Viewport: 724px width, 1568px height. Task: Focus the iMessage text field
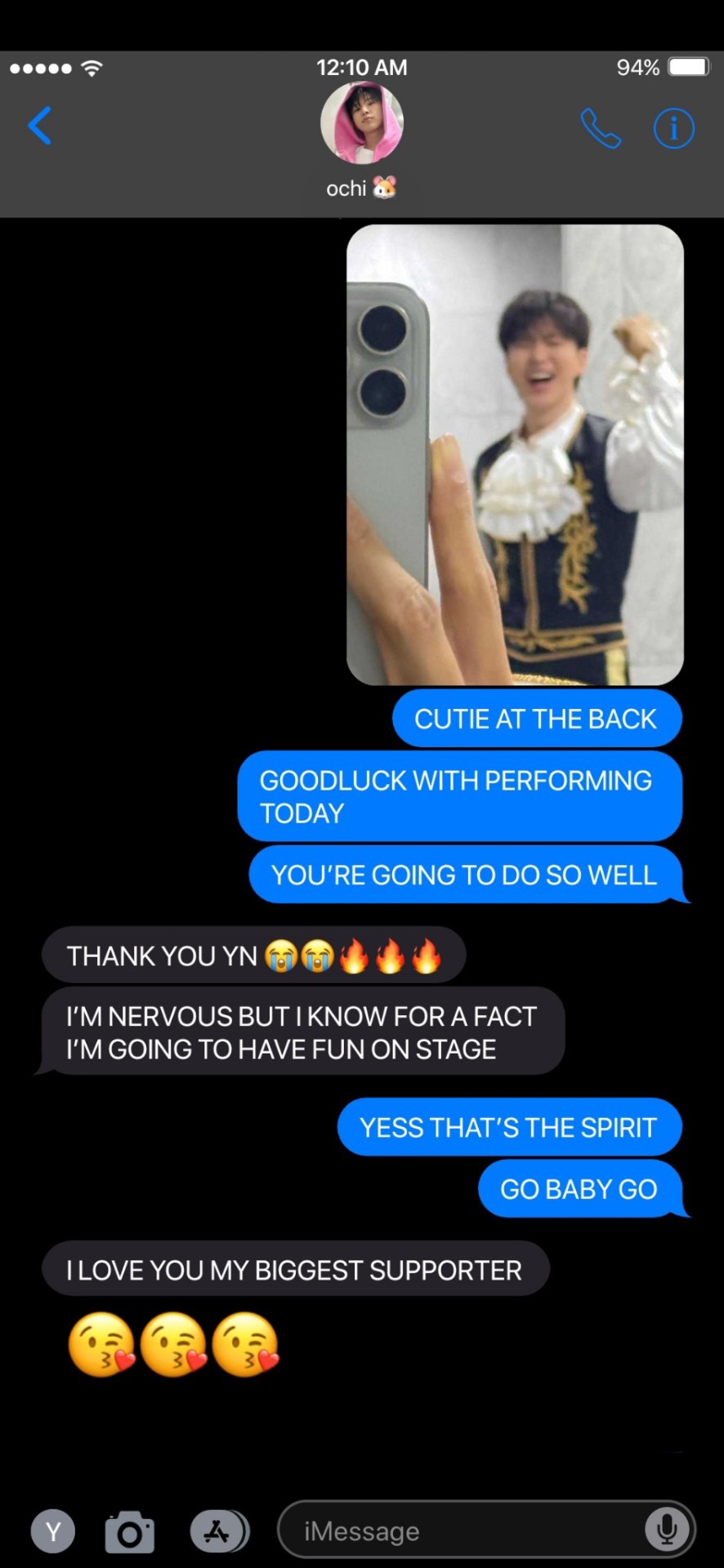(466, 1531)
